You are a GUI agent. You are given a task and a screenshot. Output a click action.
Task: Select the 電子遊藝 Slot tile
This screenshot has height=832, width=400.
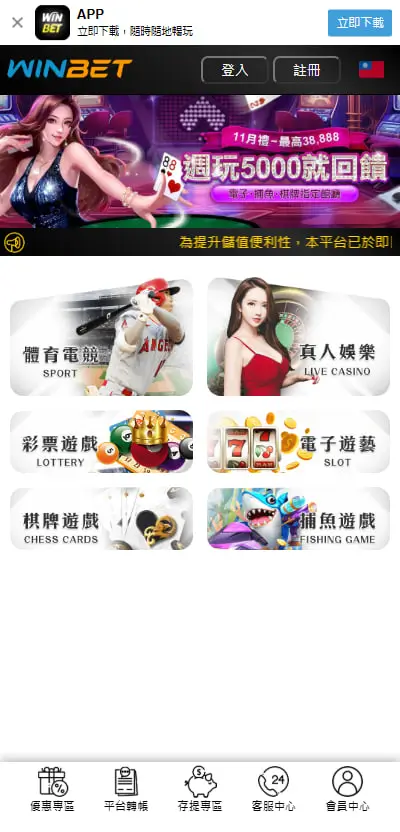[x=299, y=441]
